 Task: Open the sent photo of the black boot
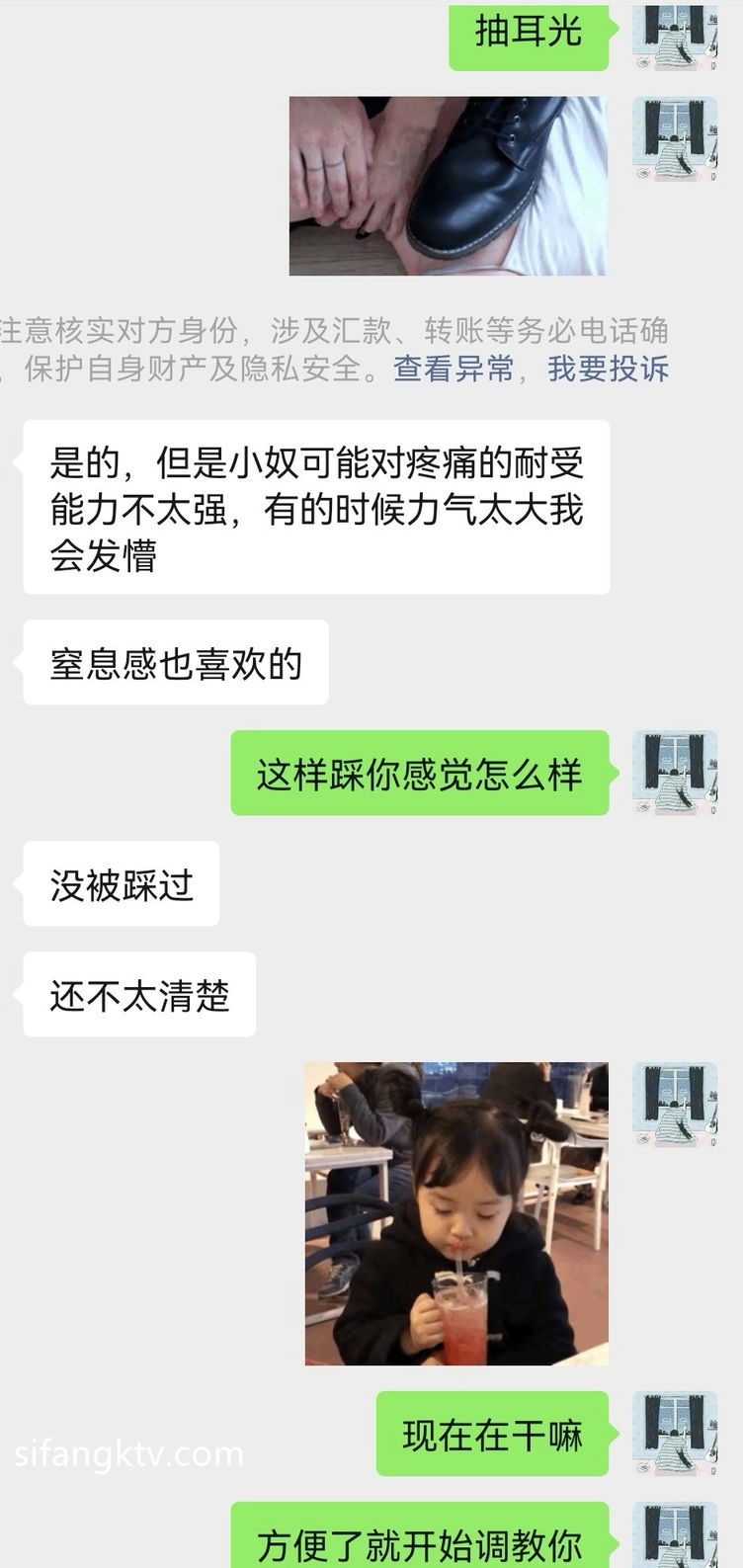click(x=448, y=186)
